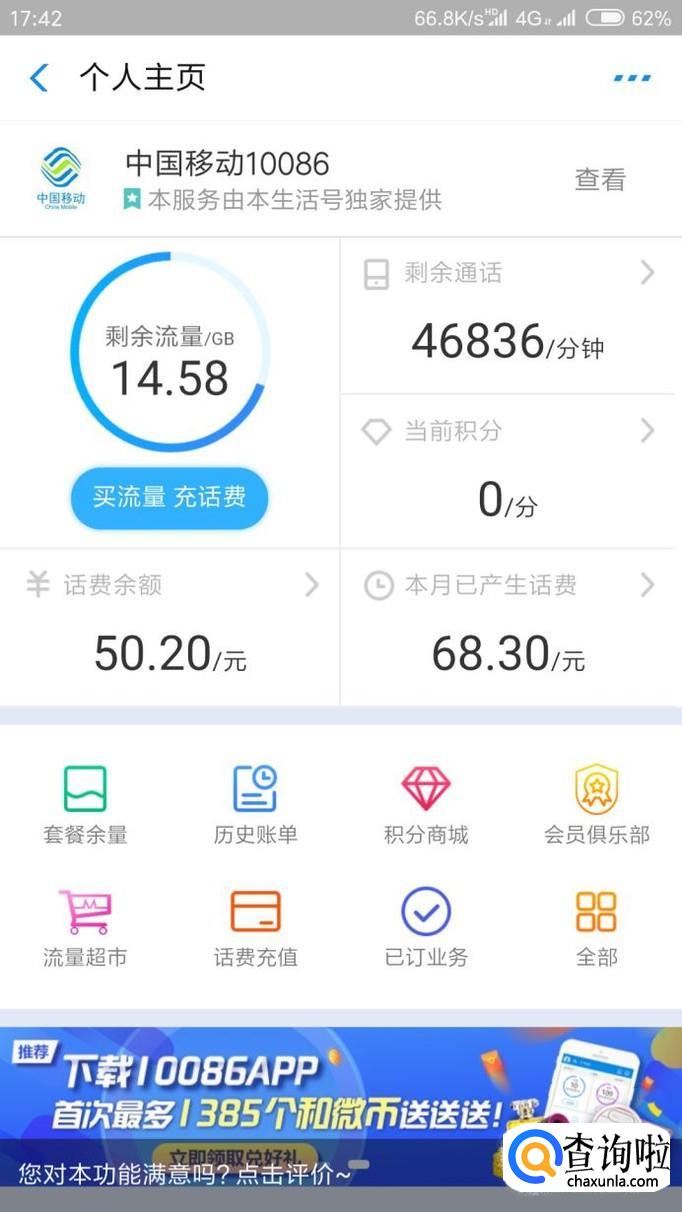Show 全部 services
This screenshot has width=682, height=1212.
tap(597, 927)
